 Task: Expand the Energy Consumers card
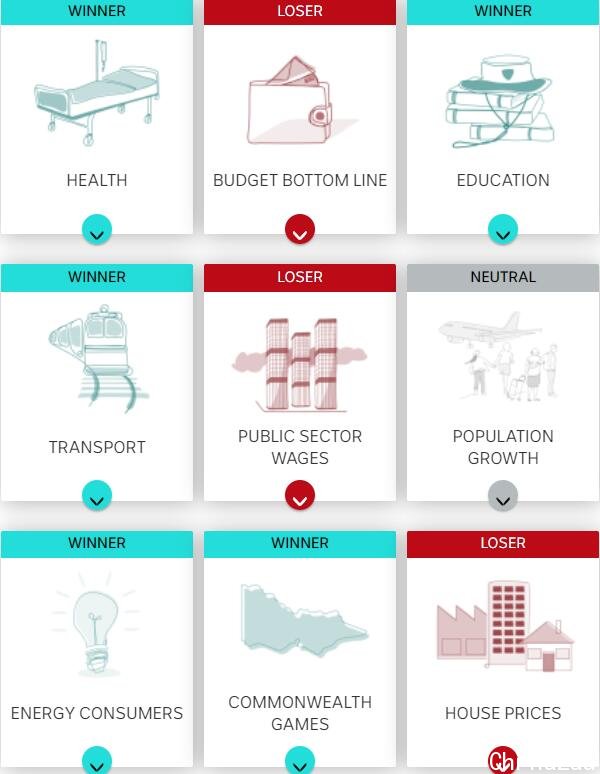click(x=97, y=762)
